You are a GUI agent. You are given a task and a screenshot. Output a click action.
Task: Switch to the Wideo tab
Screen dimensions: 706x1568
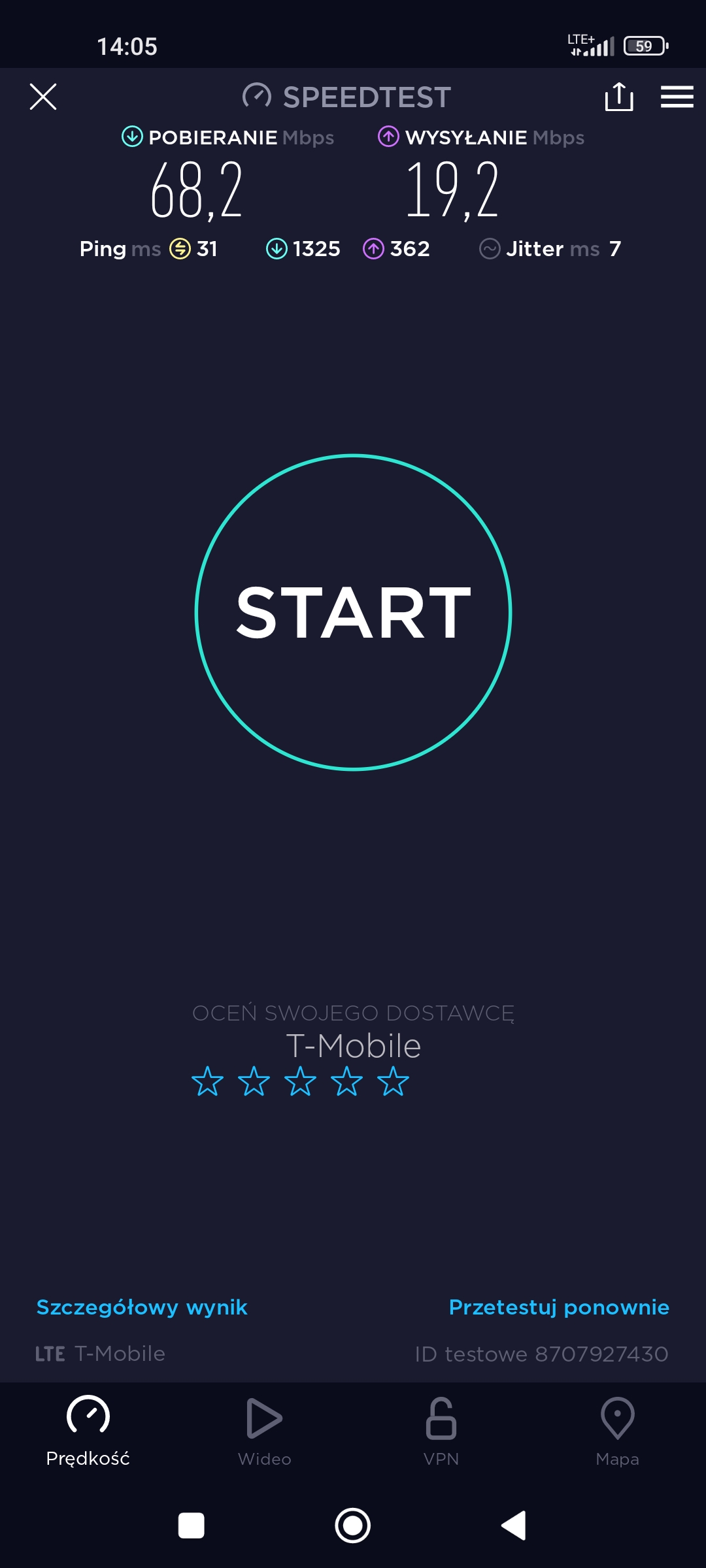click(264, 1431)
